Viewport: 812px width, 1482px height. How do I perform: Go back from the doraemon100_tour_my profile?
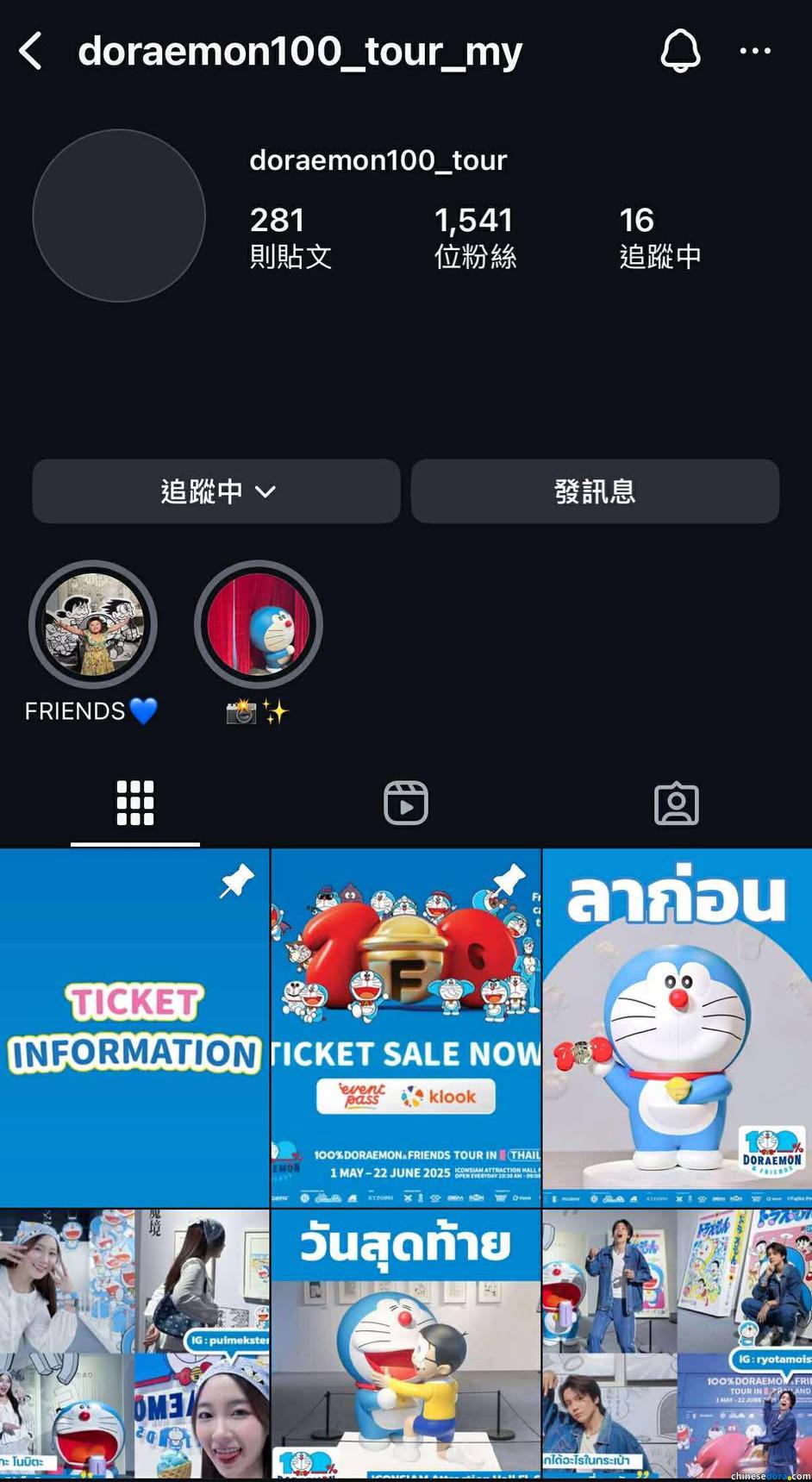[x=31, y=51]
